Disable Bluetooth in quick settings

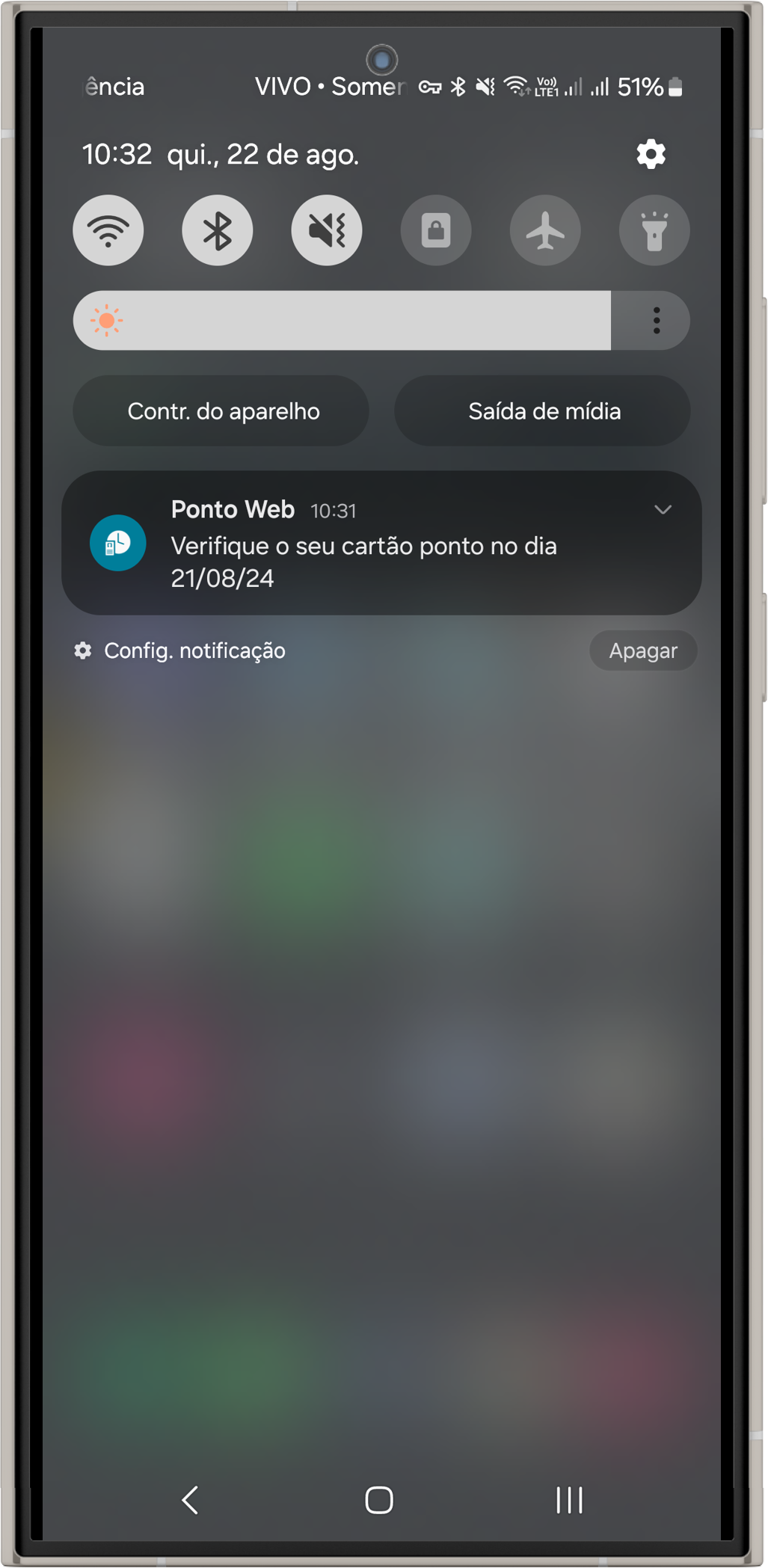(x=218, y=230)
